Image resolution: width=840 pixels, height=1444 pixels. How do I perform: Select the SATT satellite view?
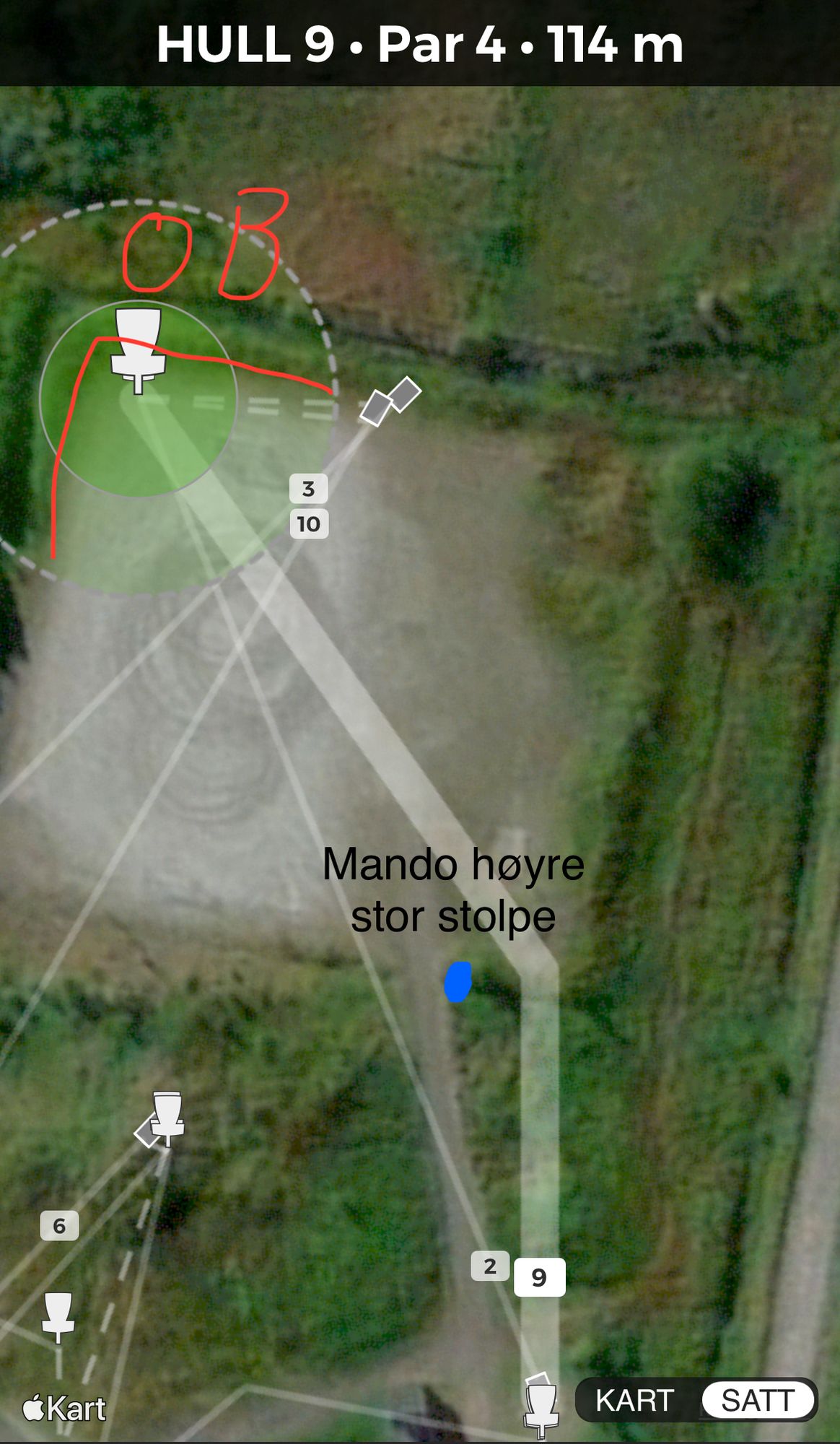758,1400
